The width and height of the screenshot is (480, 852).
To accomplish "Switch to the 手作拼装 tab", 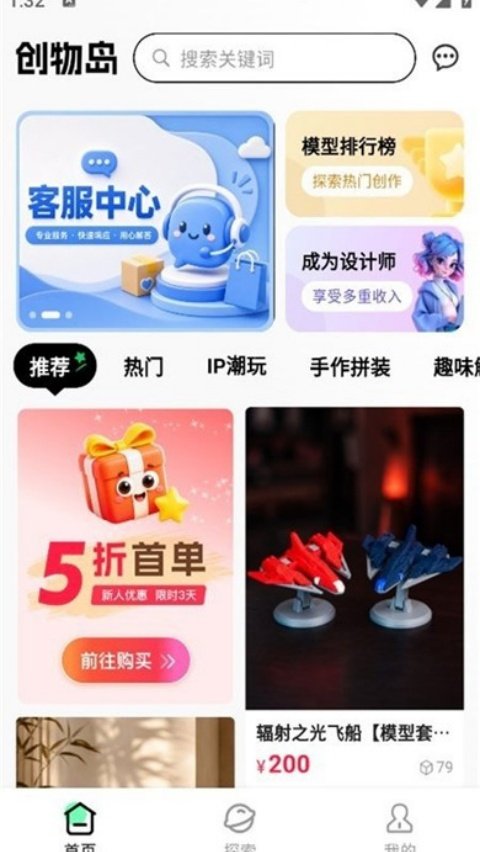I will coord(350,367).
